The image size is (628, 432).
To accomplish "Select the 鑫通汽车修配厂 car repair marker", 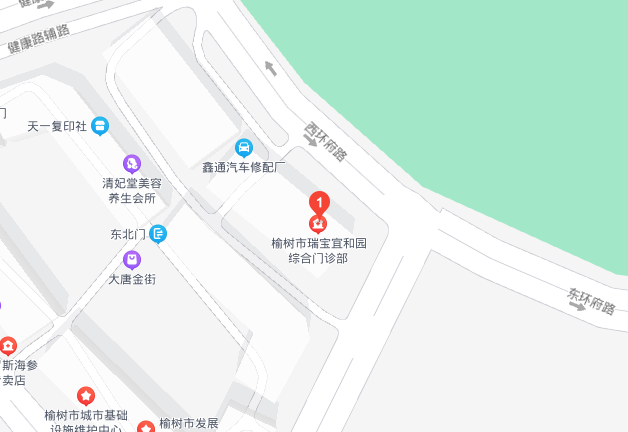I will click(x=244, y=147).
